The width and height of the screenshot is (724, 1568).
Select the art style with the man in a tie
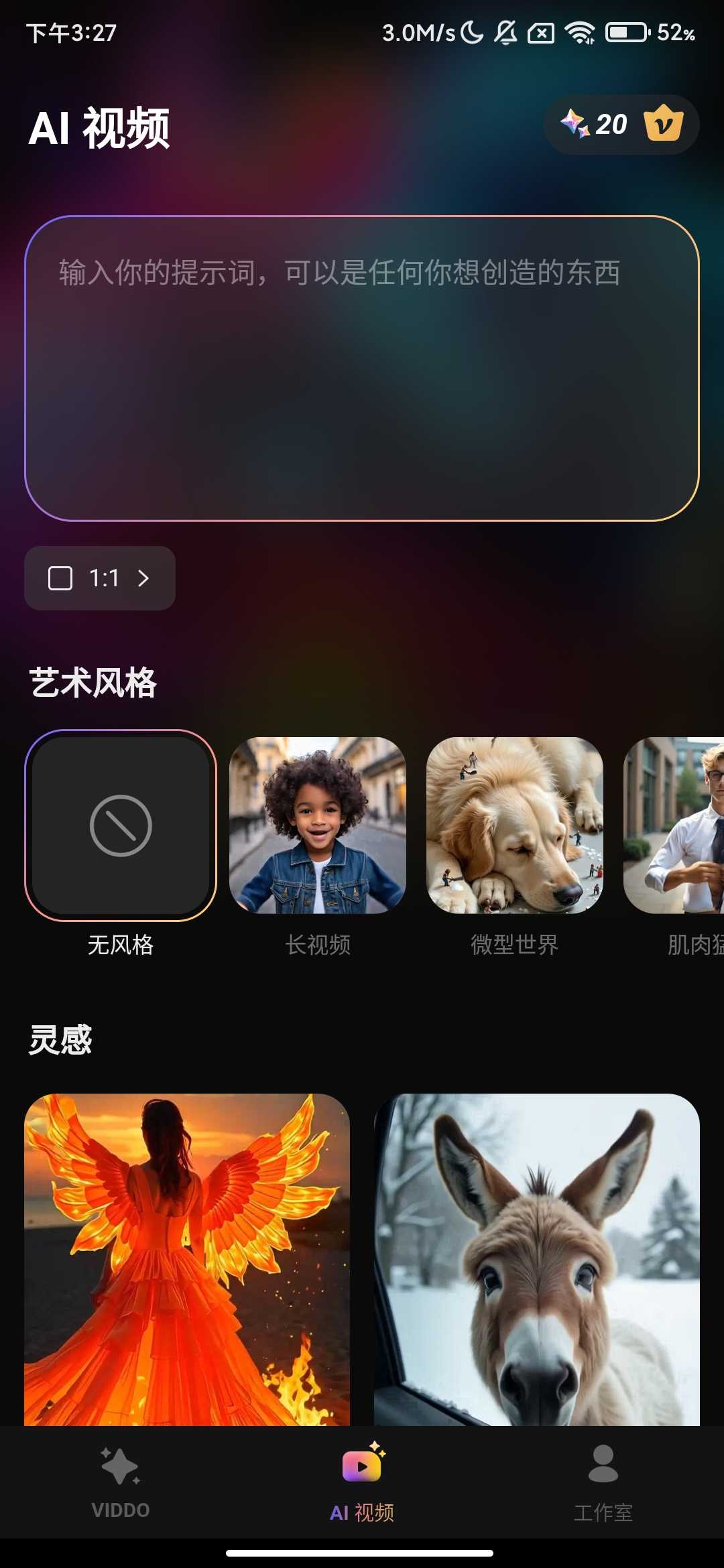(674, 826)
